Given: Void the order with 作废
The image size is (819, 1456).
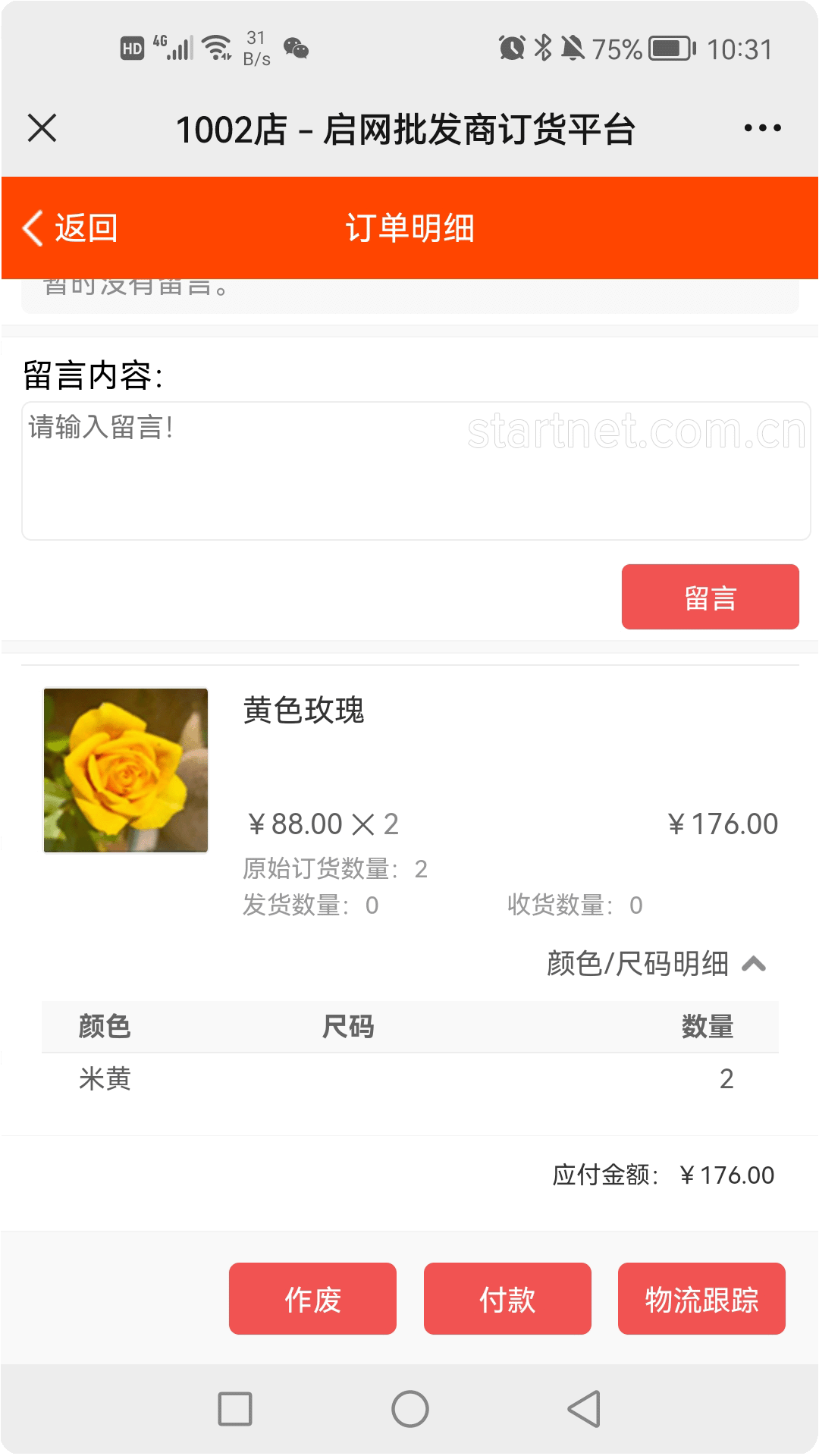Looking at the screenshot, I should point(312,1298).
